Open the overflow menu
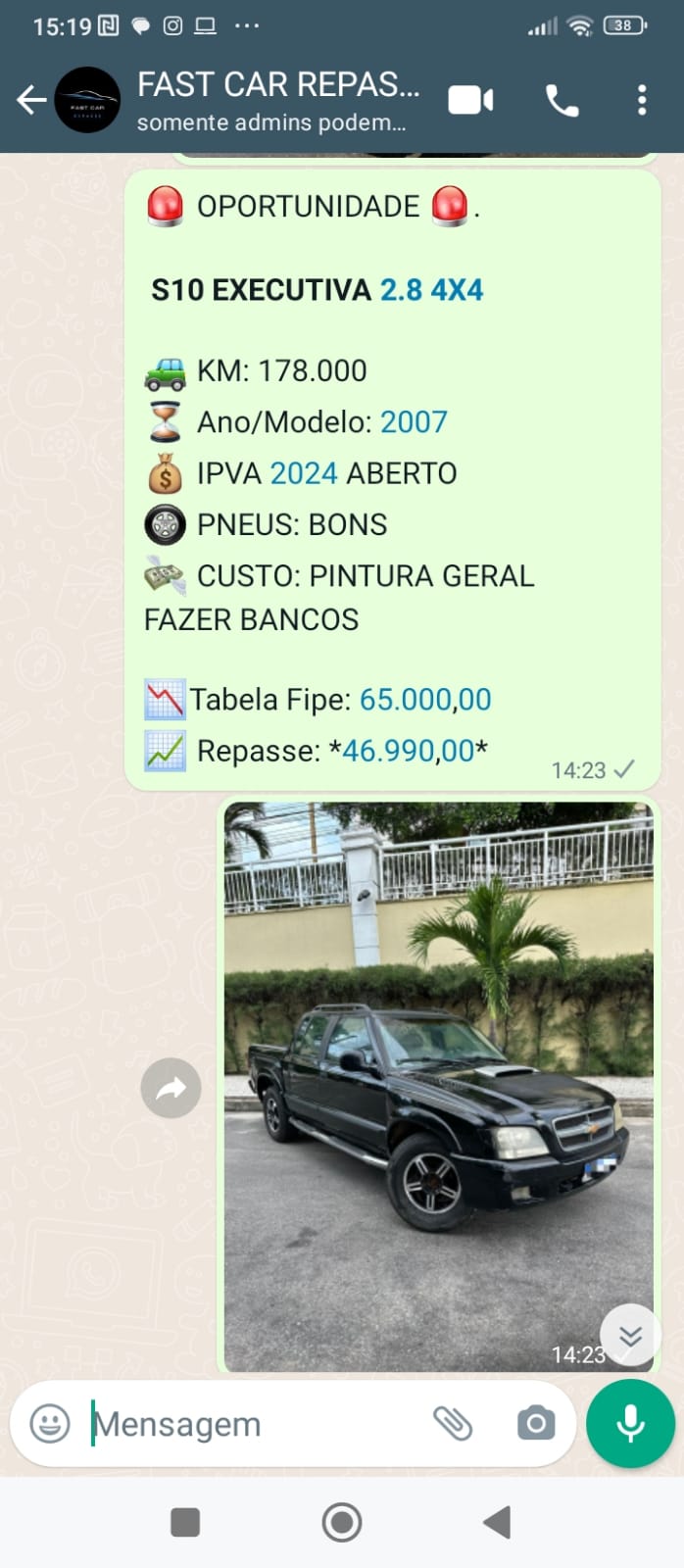 tap(642, 100)
